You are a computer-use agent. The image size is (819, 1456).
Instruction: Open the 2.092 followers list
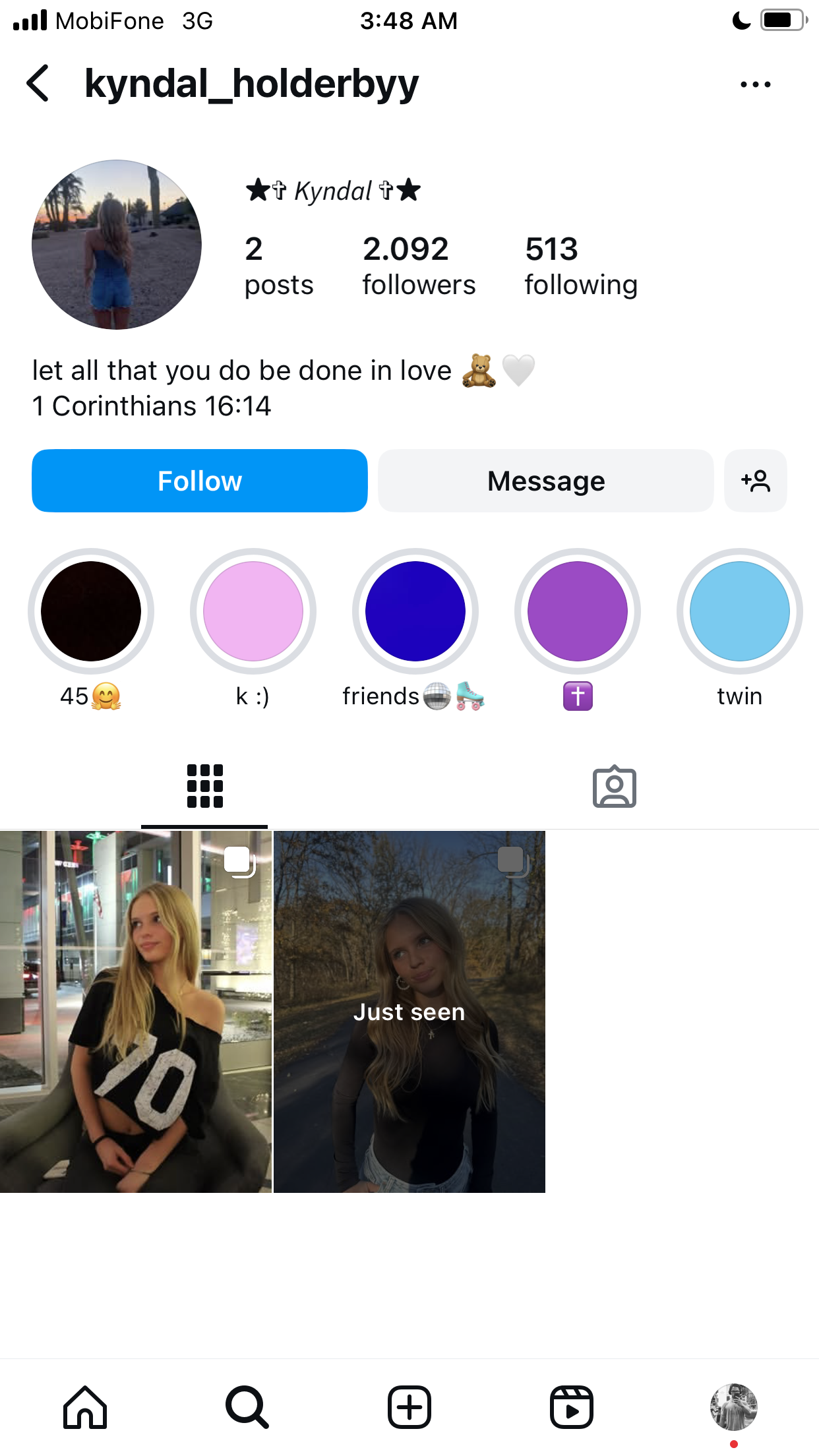(419, 266)
